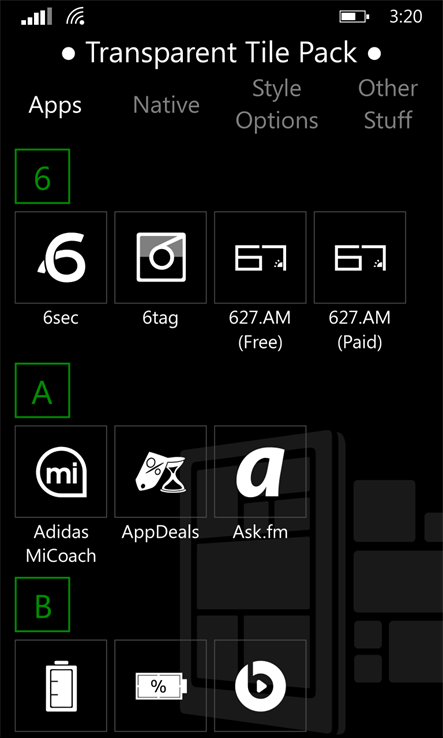Select the Beats logo tile
The width and height of the screenshot is (443, 738).
[x=260, y=685]
